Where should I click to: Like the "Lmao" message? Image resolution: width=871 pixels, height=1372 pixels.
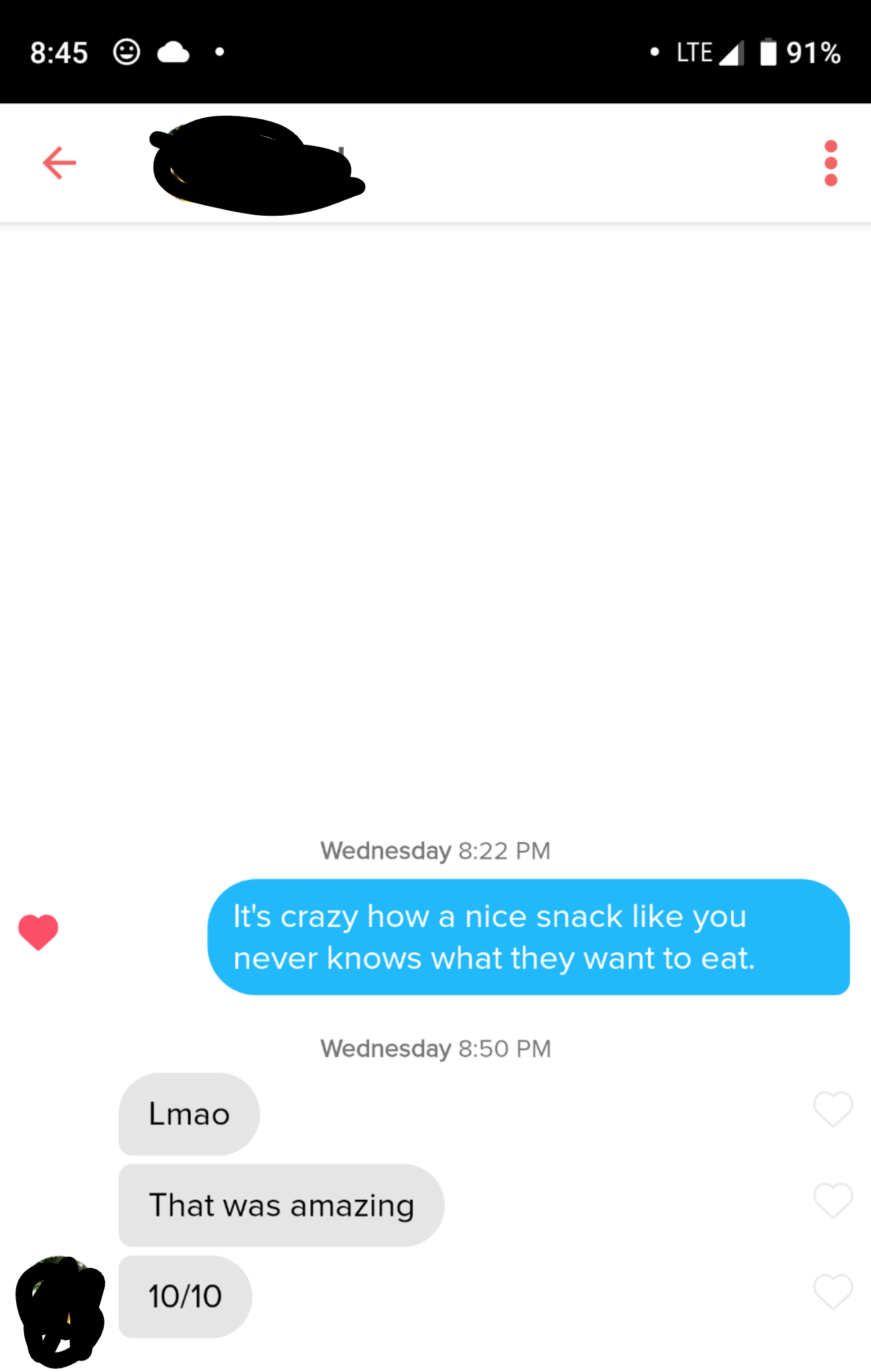(x=833, y=1109)
